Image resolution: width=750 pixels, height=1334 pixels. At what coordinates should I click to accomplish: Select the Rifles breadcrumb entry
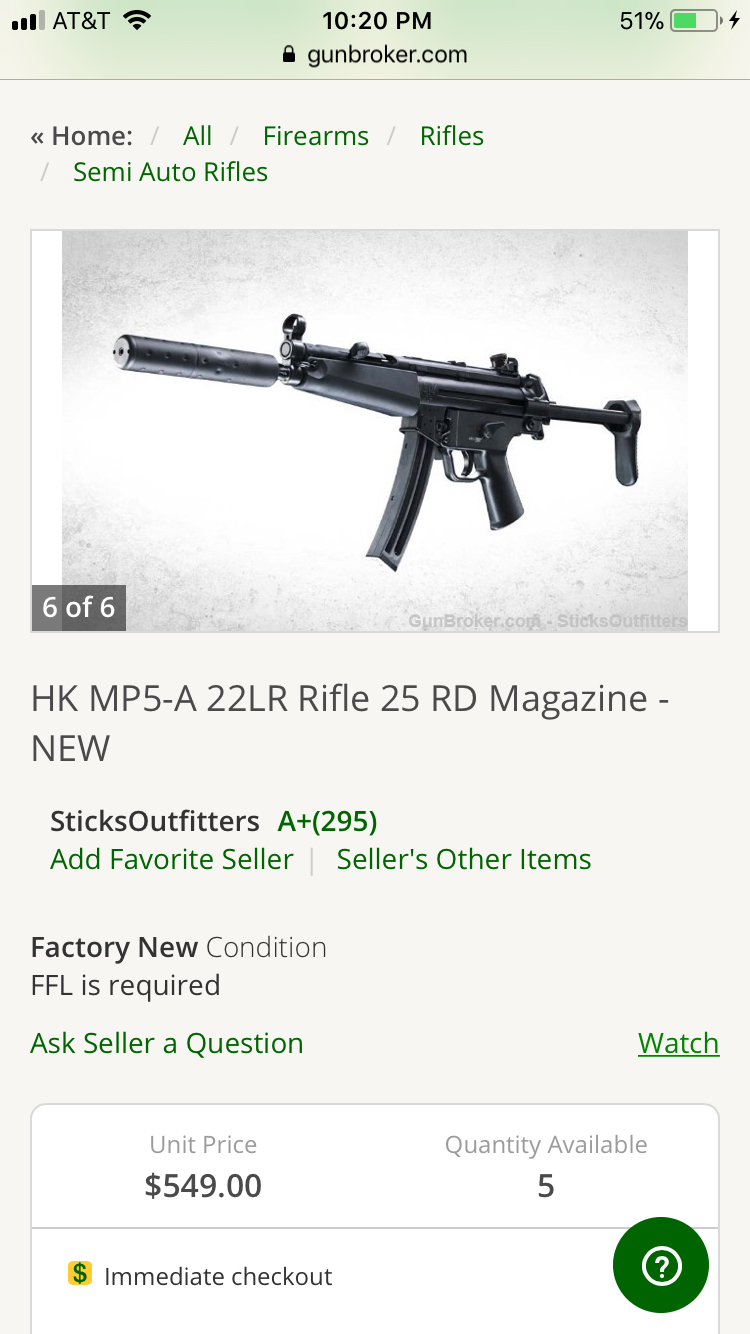(x=452, y=135)
